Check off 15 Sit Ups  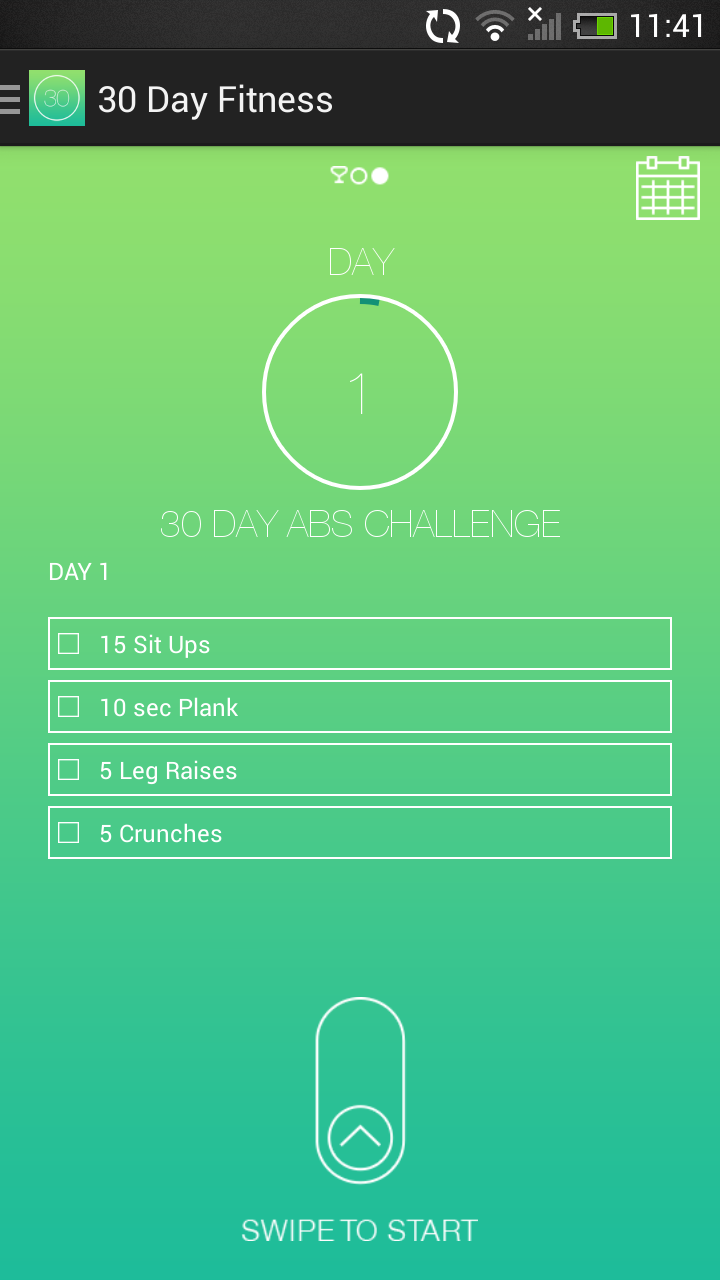point(69,644)
